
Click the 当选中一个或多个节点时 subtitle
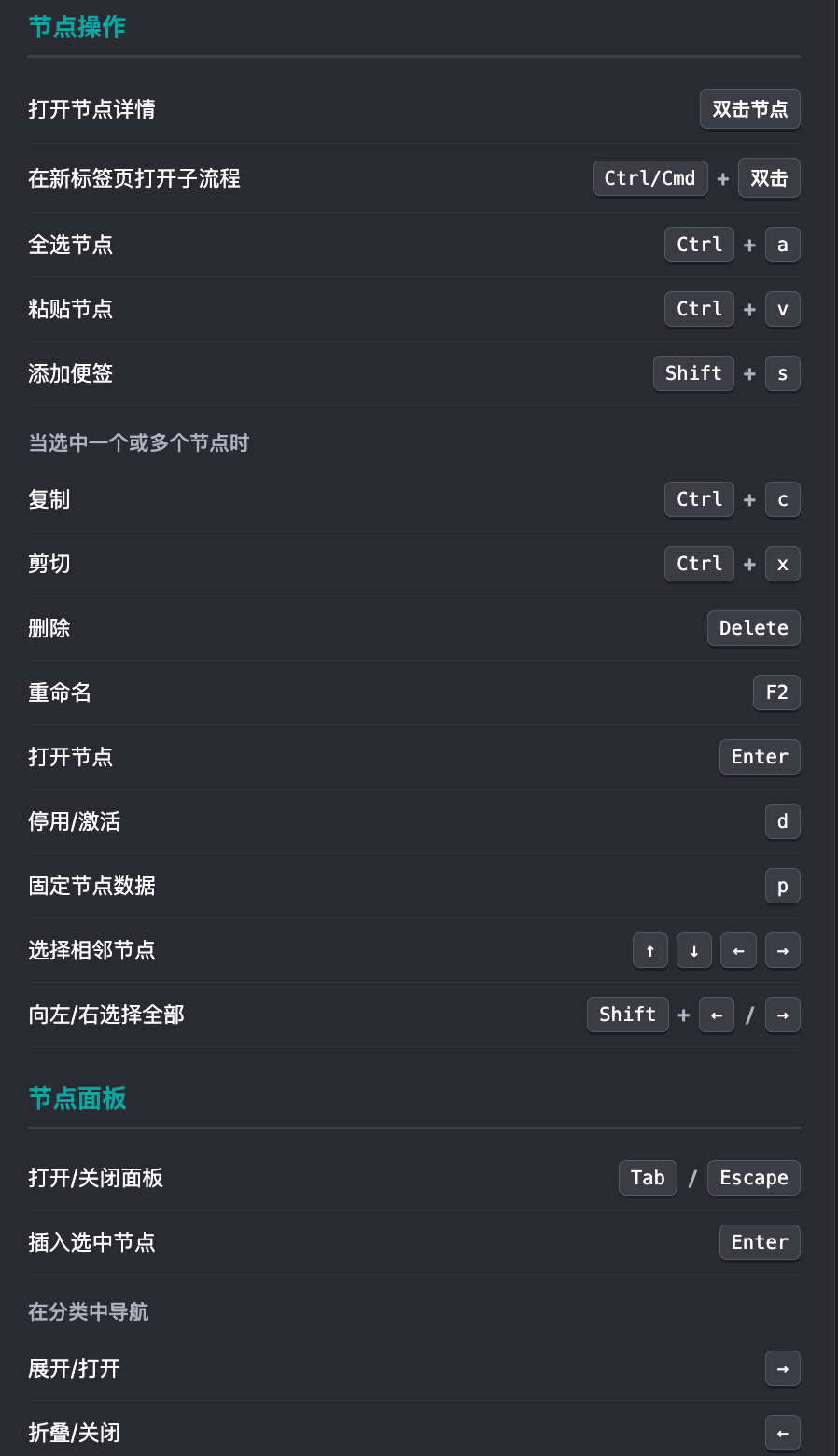[138, 442]
